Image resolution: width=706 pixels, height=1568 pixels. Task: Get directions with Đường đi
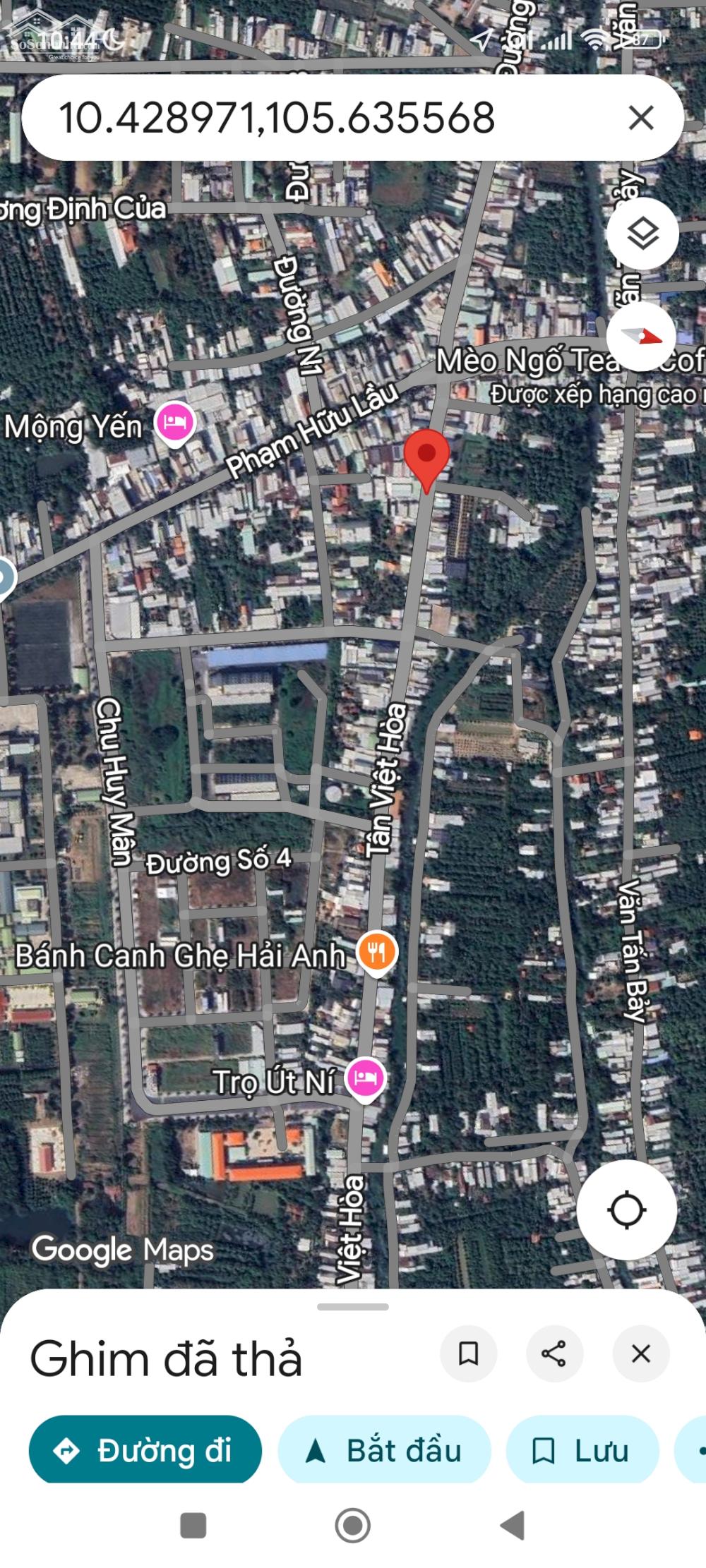pos(145,1451)
